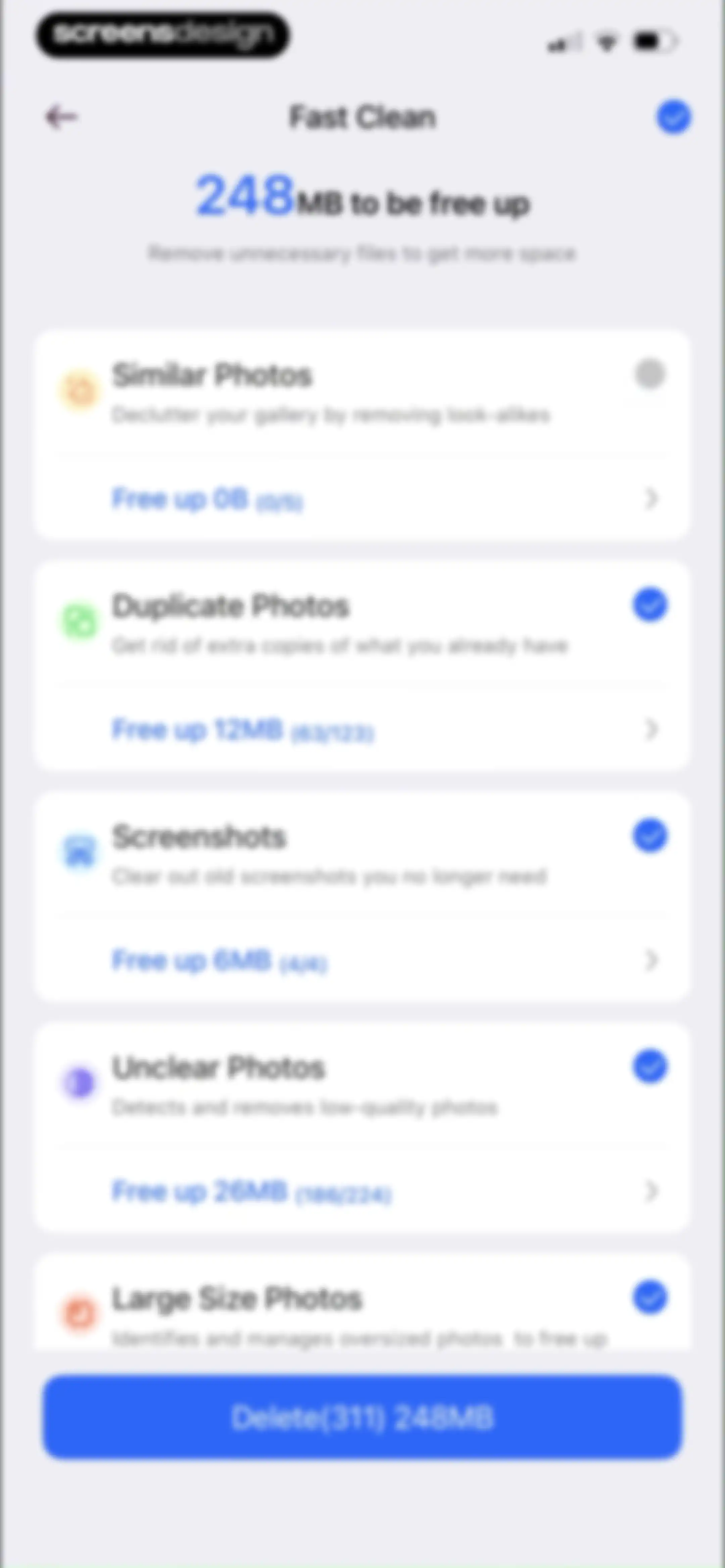This screenshot has width=725, height=1568.
Task: Uncheck the Duplicate Photos checkbox
Action: (x=650, y=604)
